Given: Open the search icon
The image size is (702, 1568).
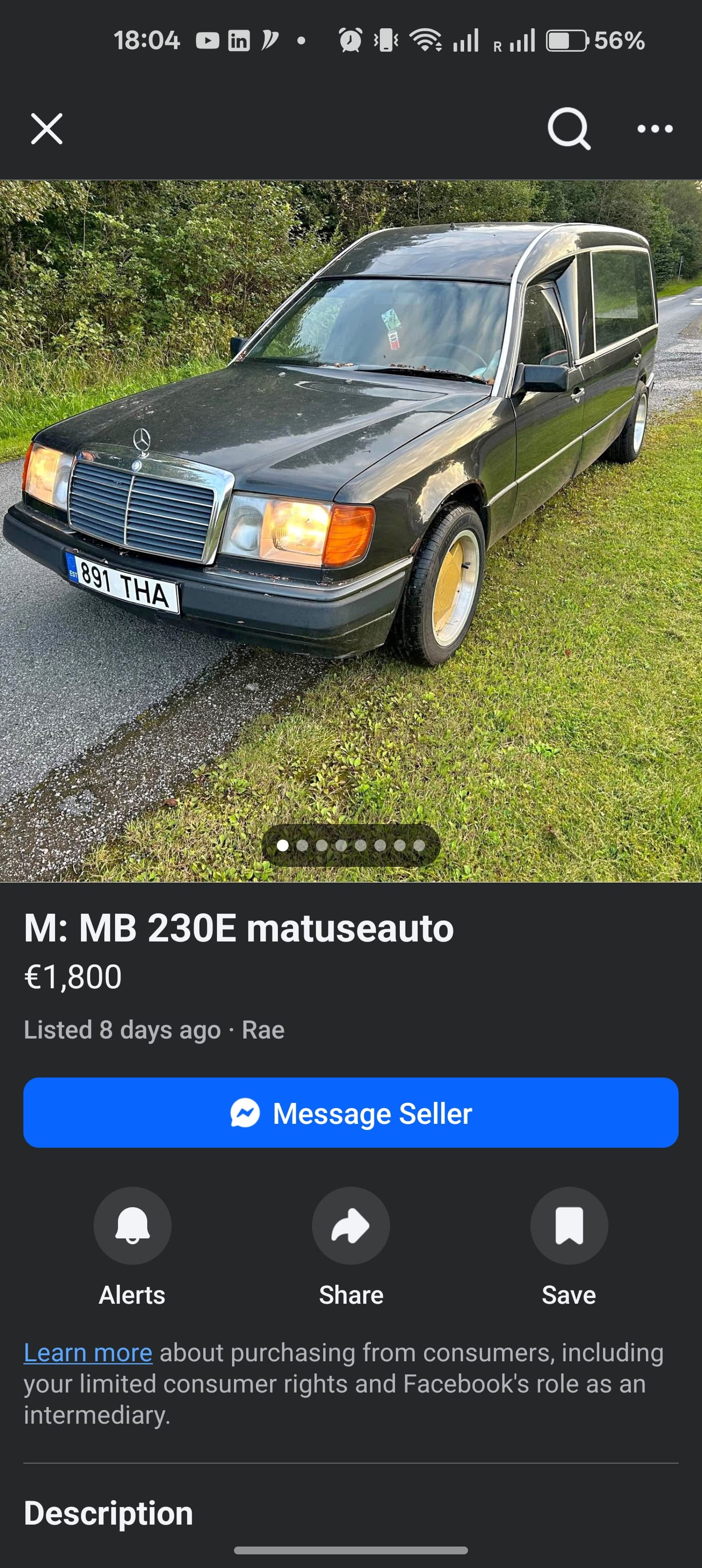Looking at the screenshot, I should (568, 128).
